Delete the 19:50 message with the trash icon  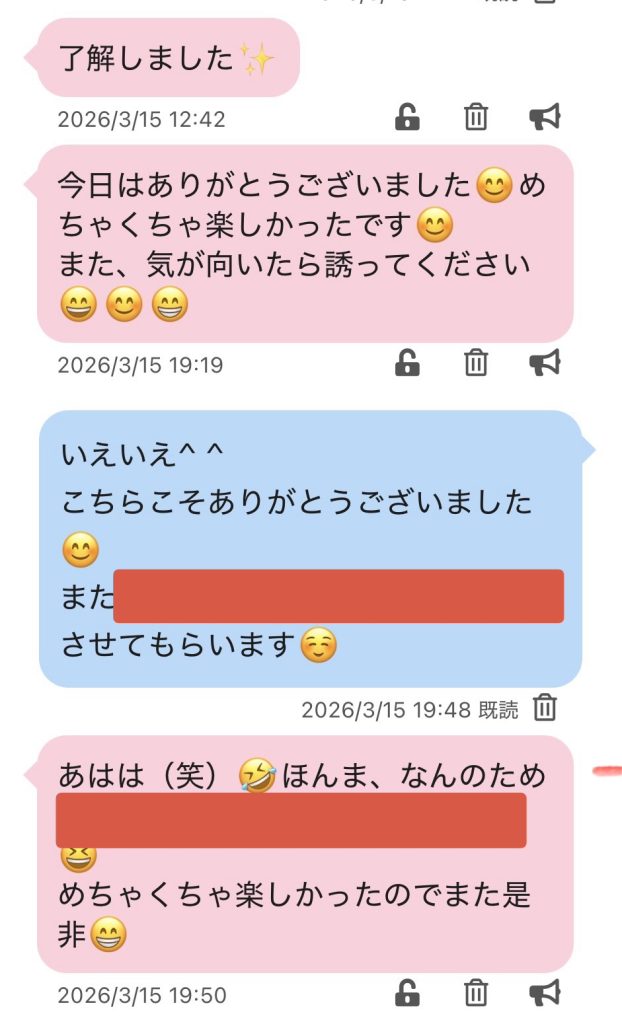[x=476, y=993]
